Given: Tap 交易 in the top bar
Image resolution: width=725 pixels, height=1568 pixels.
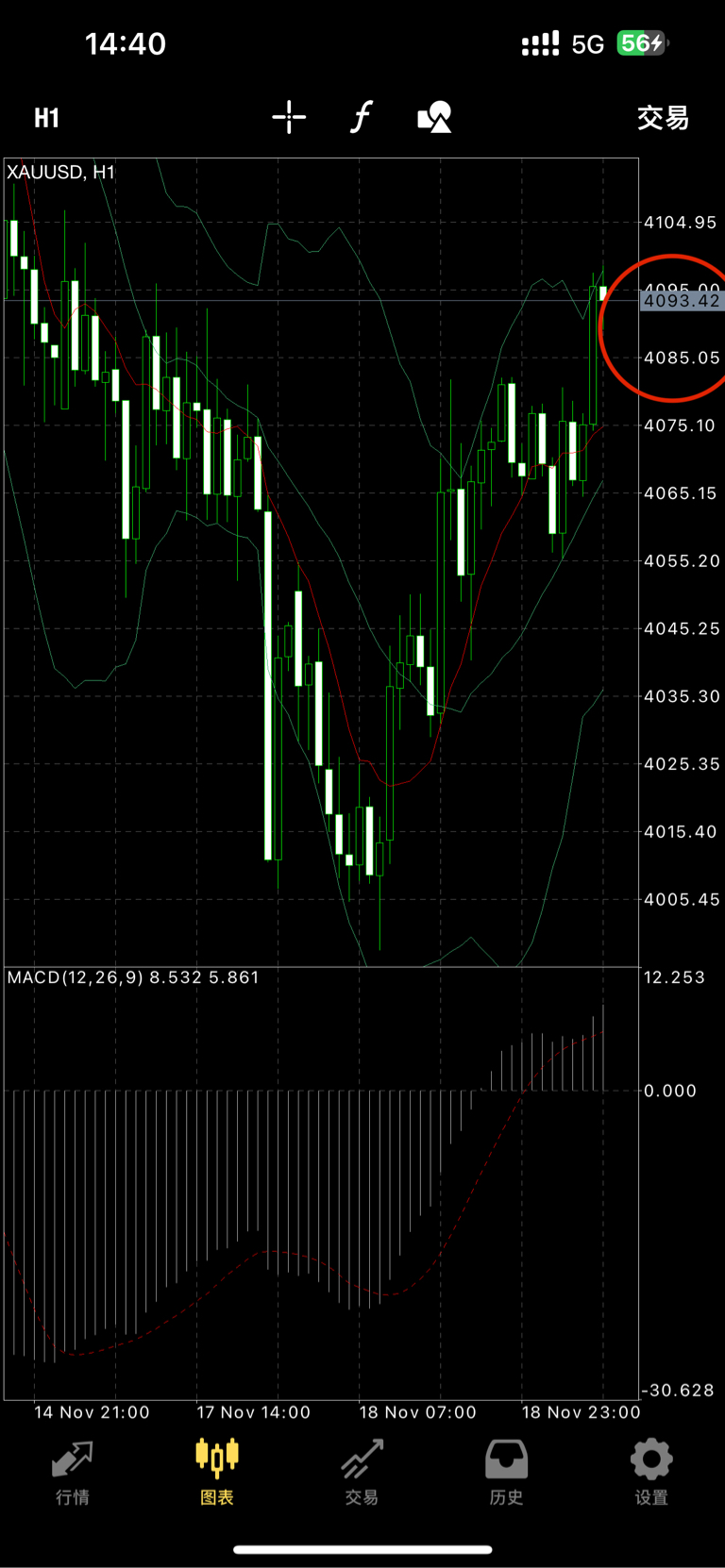Looking at the screenshot, I should pos(663,118).
